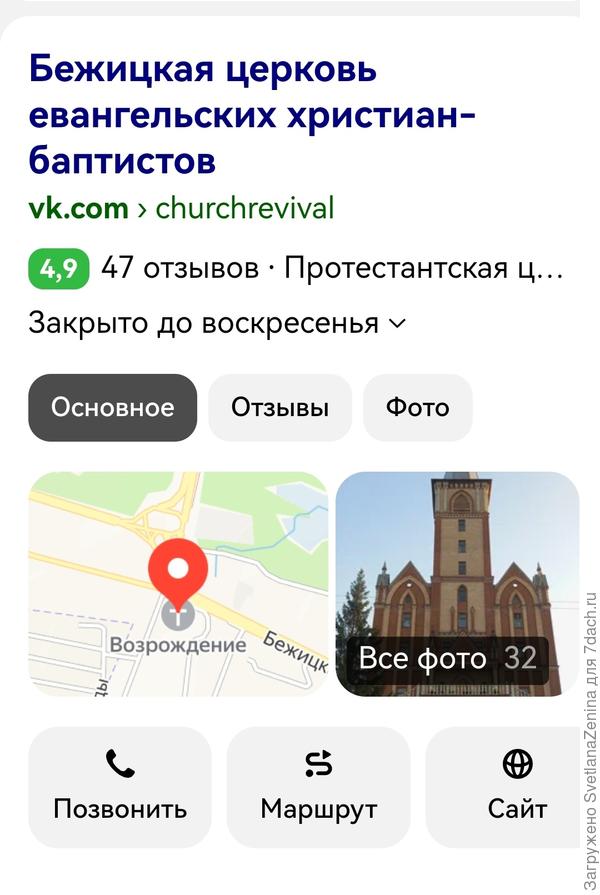Viewport: 600px width, 895px height.
Task: Visit the vk.com churchrevival link
Action: (181, 208)
